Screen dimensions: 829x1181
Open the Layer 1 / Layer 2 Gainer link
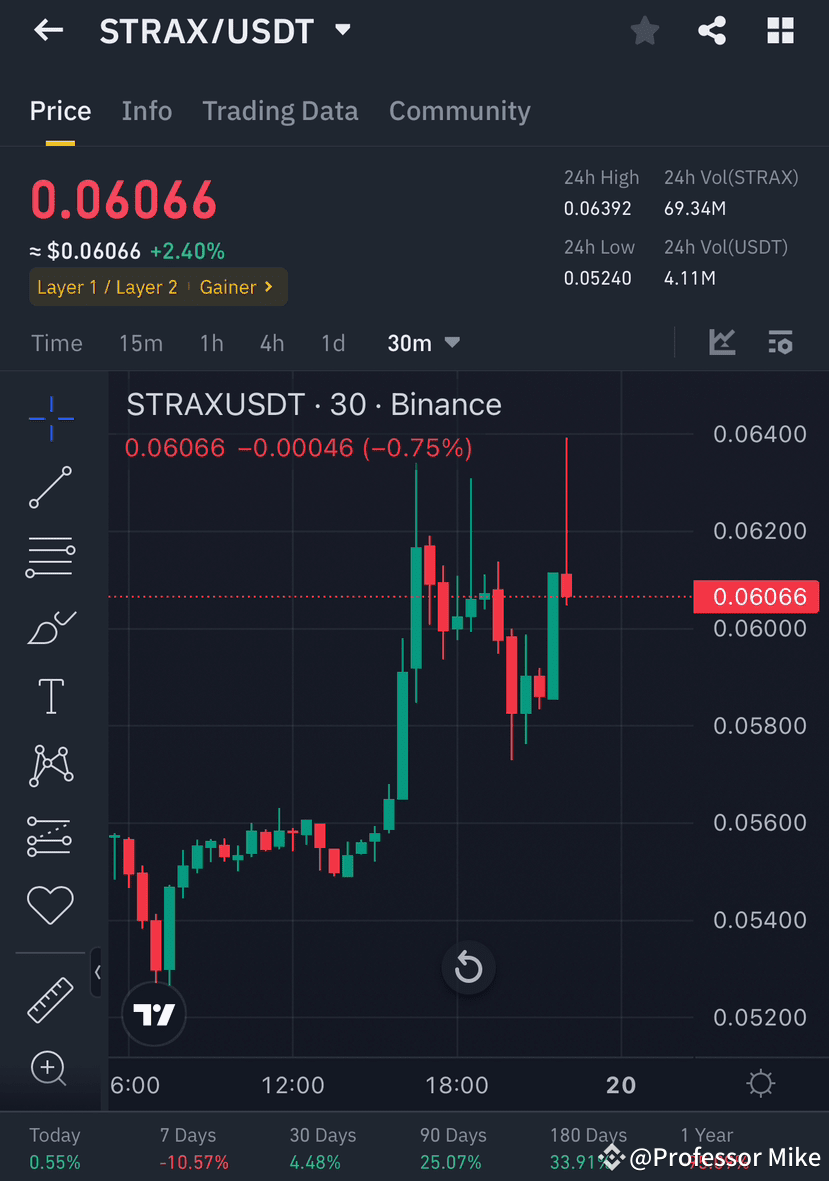(157, 287)
